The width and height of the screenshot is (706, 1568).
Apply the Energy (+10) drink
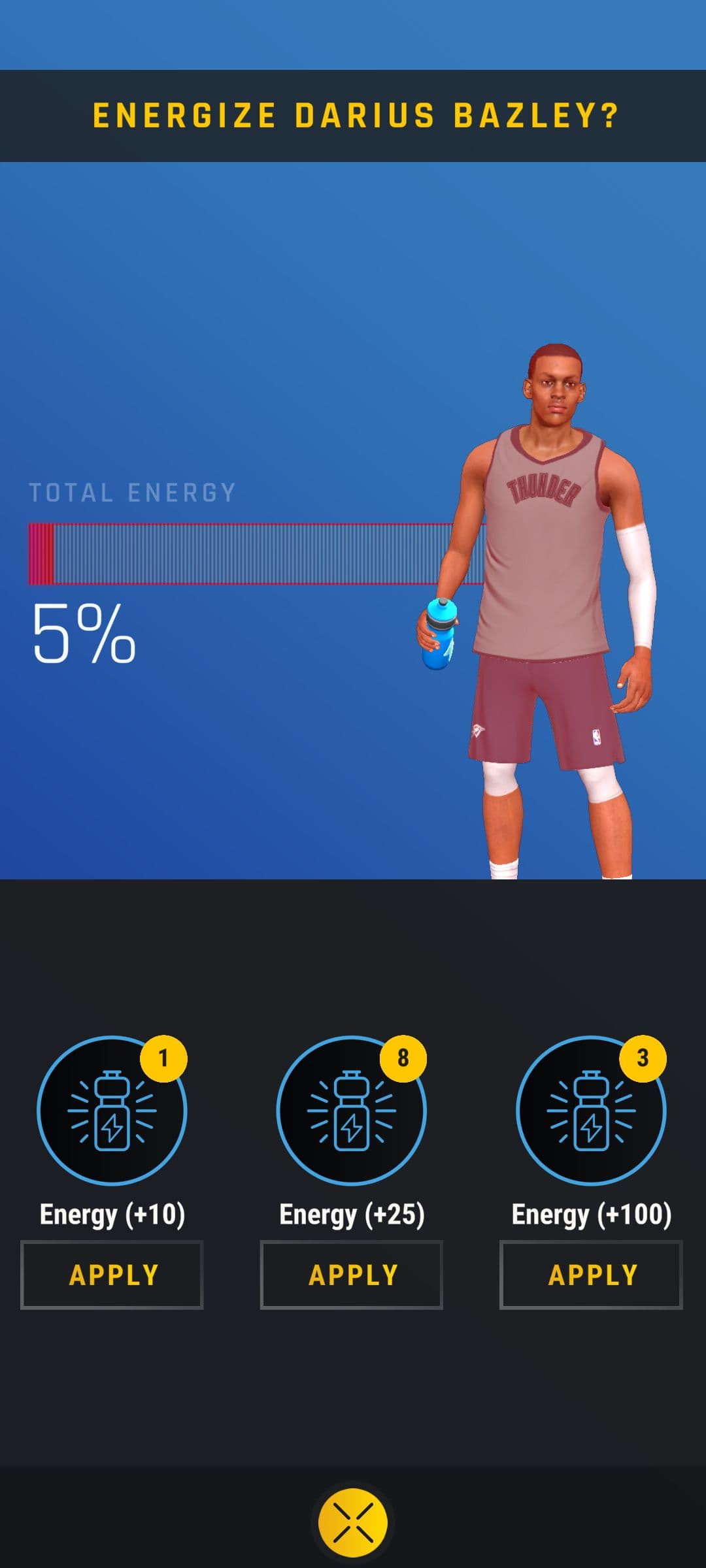[x=111, y=1273]
